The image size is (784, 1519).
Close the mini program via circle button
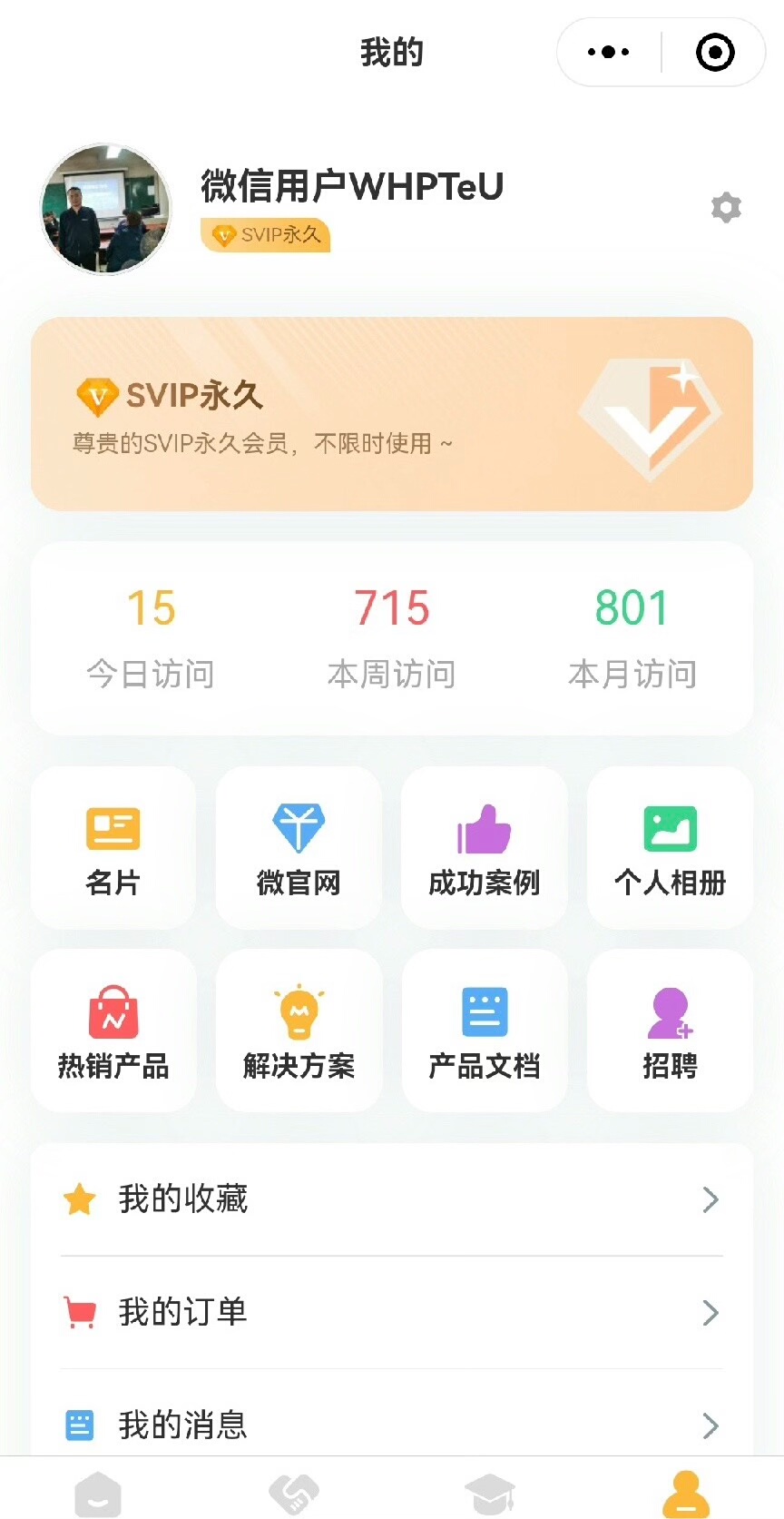pos(714,53)
